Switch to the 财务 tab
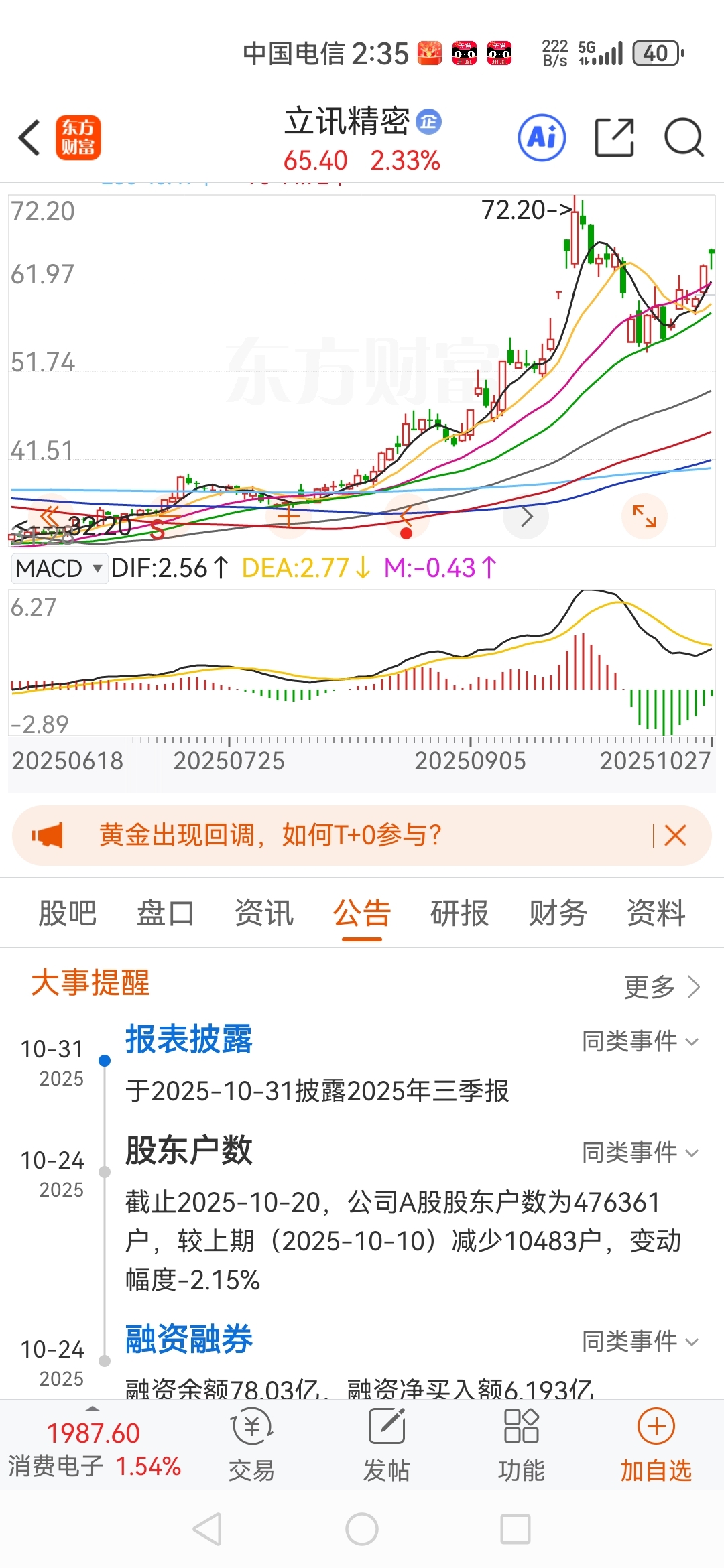The image size is (724, 1568). point(558,913)
